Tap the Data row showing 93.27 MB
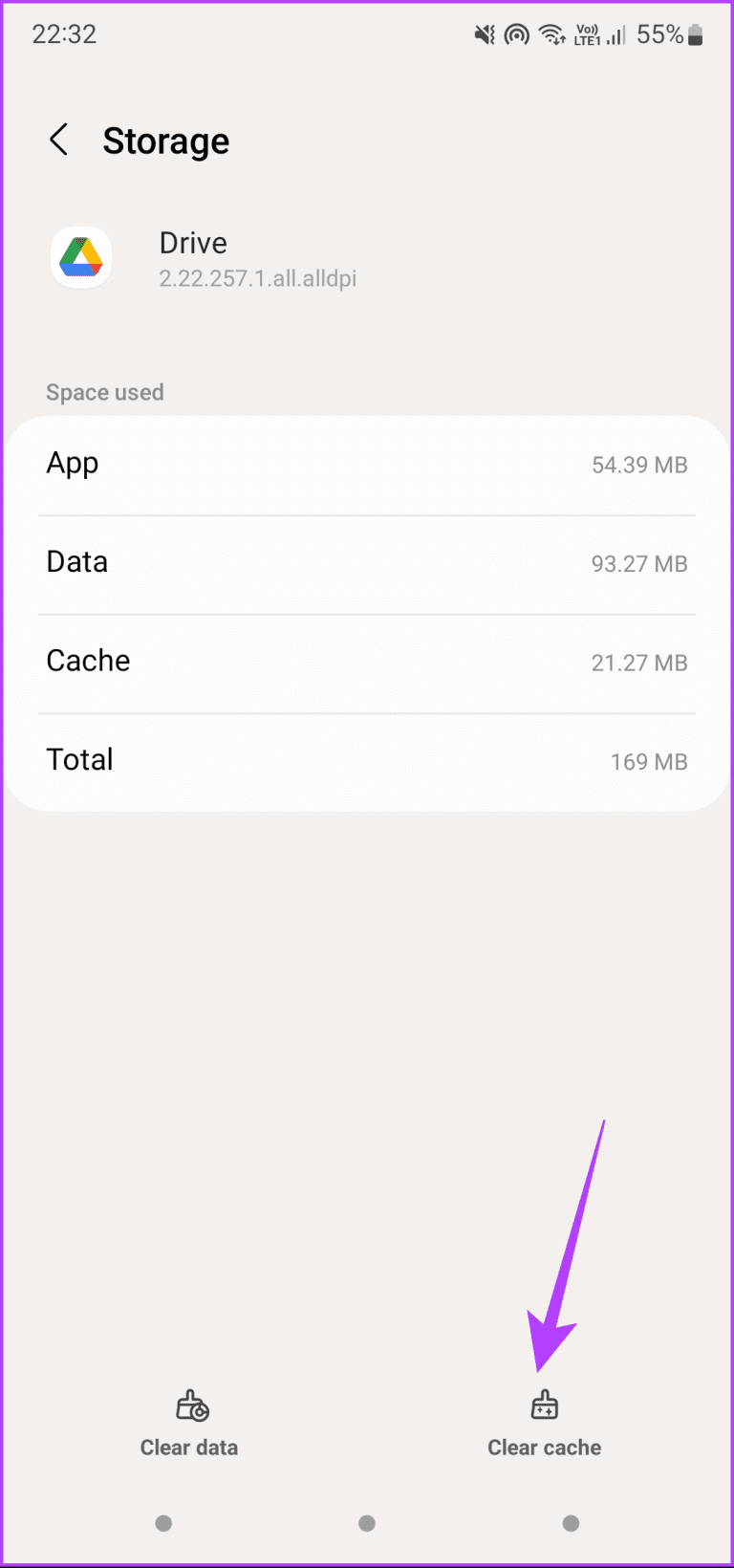Image resolution: width=734 pixels, height=1568 pixels. click(x=367, y=563)
